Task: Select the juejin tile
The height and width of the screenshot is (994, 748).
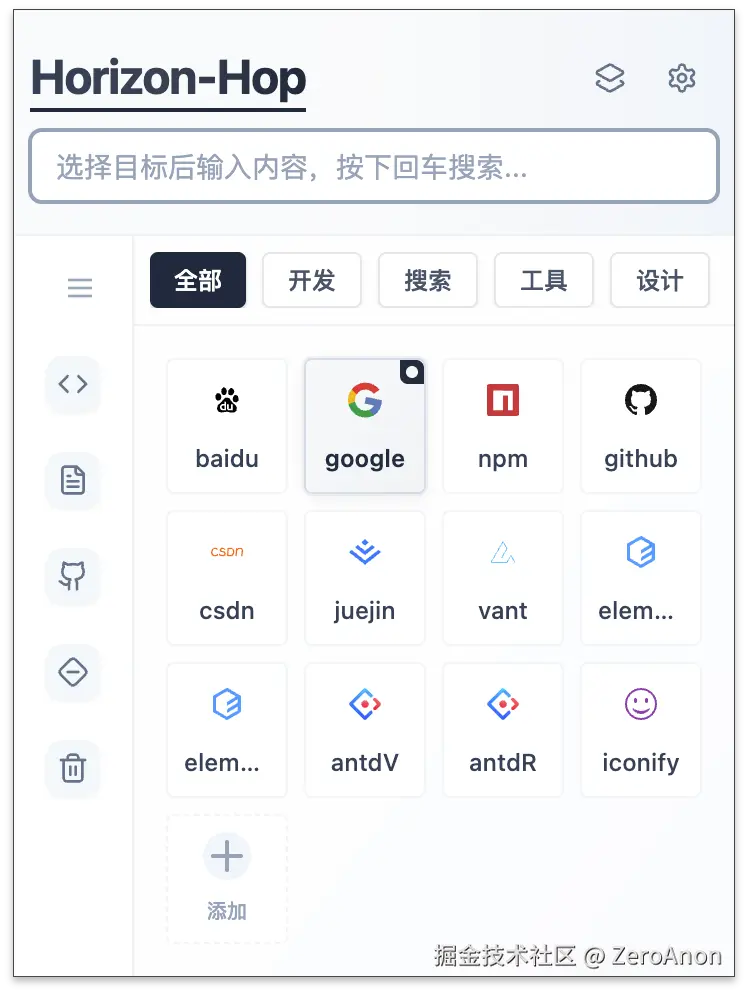Action: [x=365, y=579]
